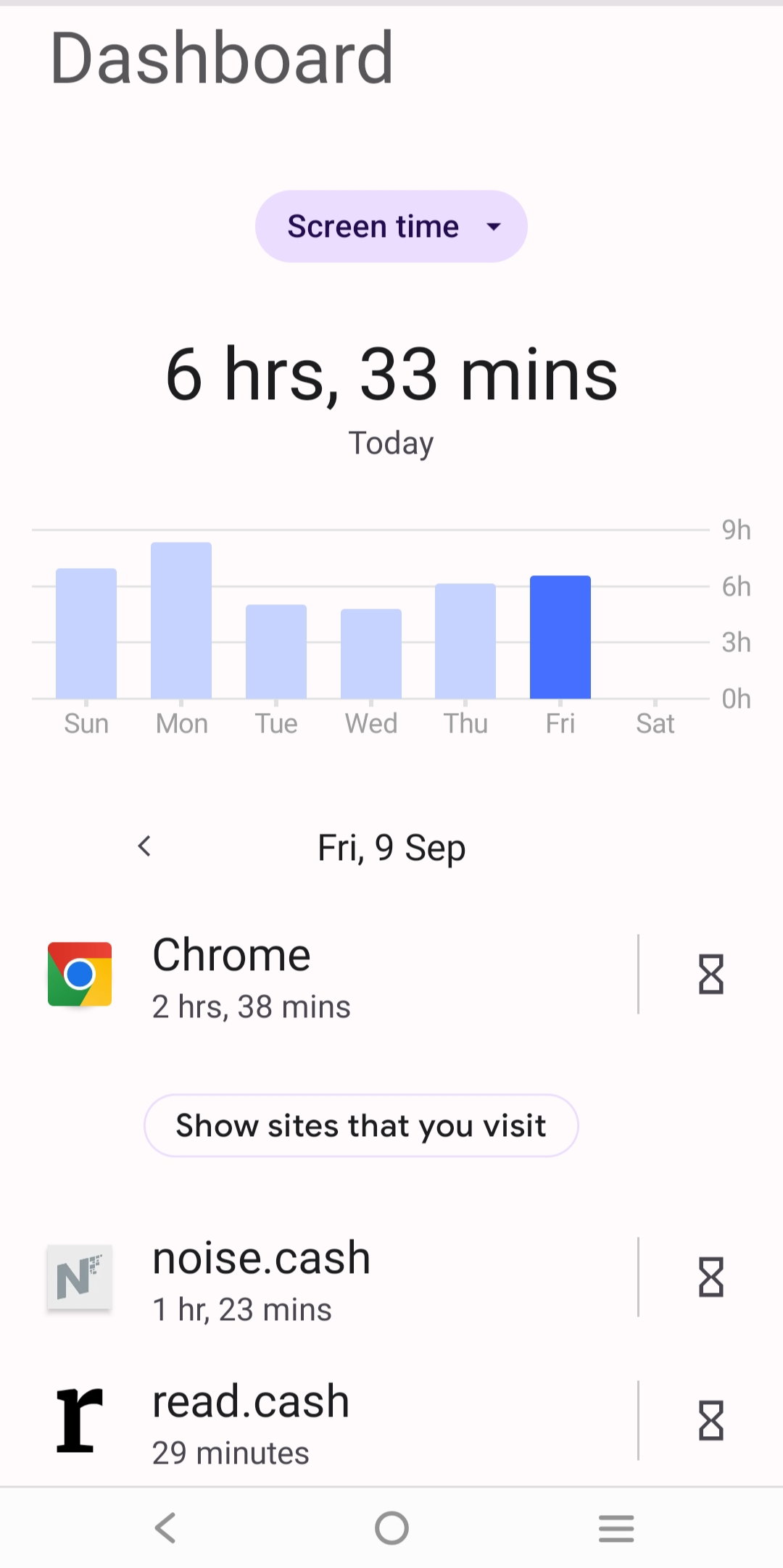The width and height of the screenshot is (783, 1568).
Task: Go to the home screen
Action: [x=391, y=1528]
